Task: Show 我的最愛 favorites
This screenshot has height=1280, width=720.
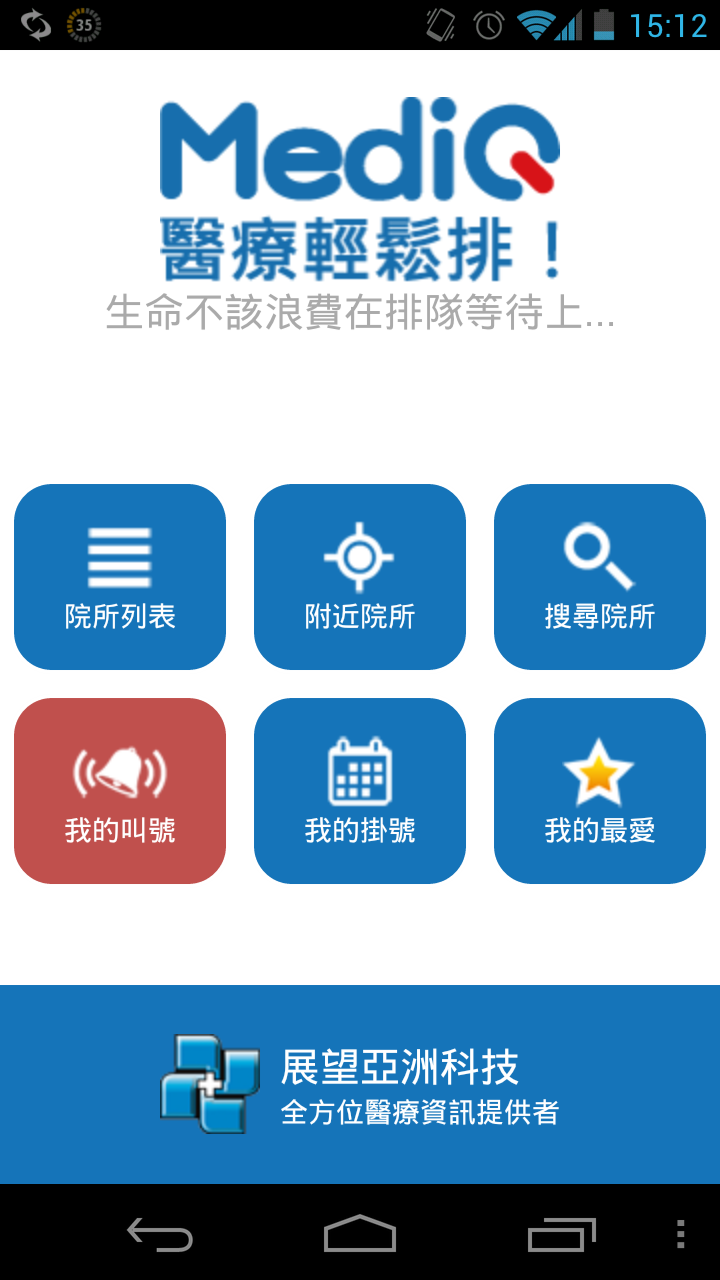Action: coord(600,791)
